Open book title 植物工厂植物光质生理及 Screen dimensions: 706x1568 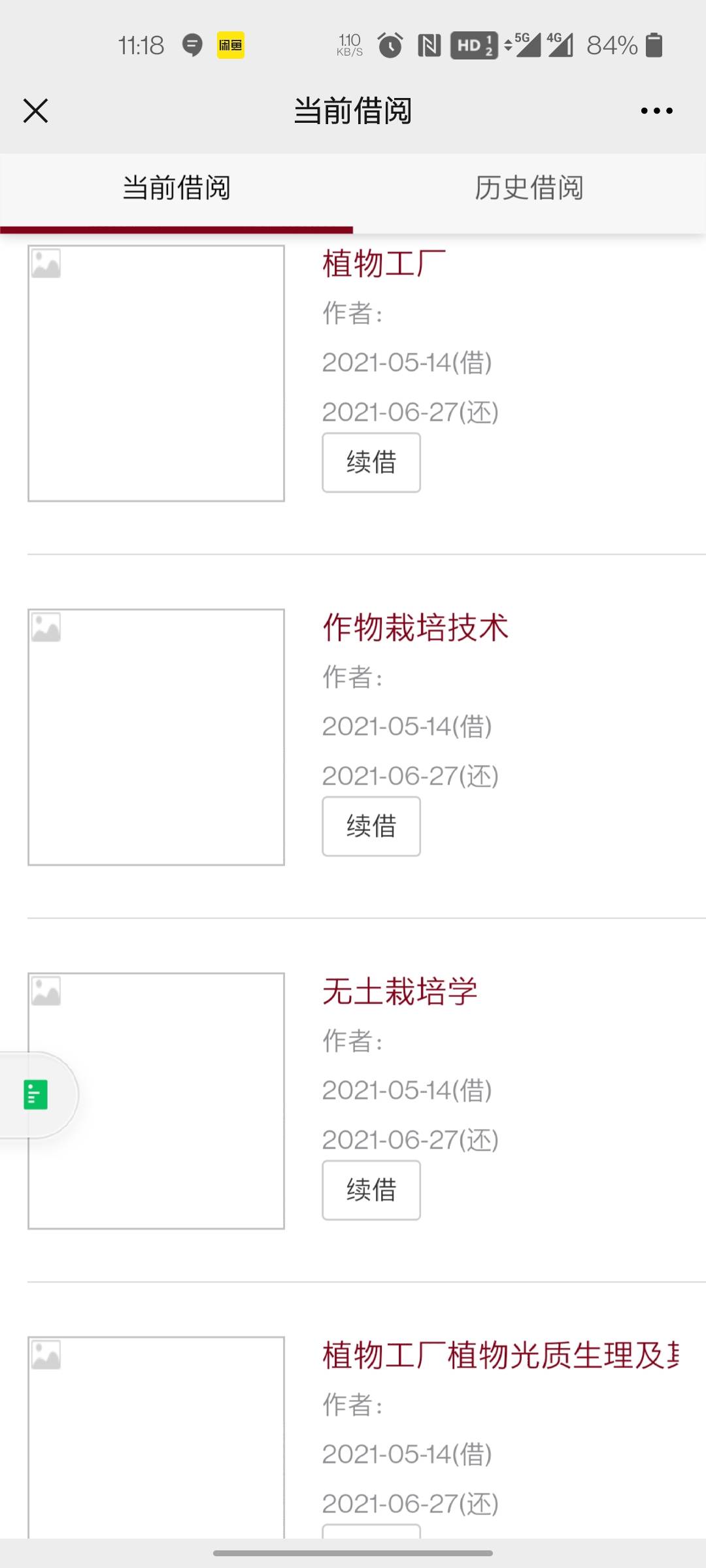click(x=500, y=1356)
